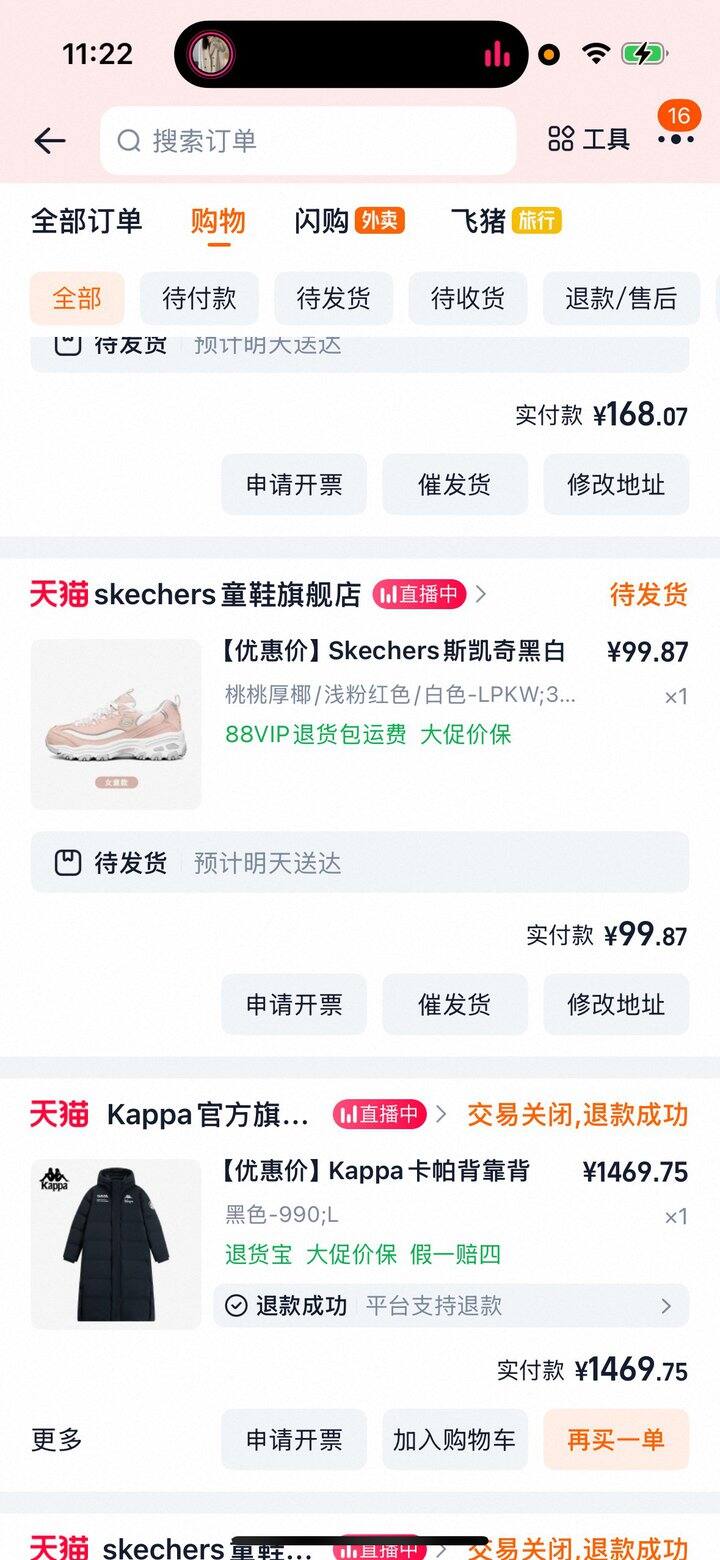Tap the search magnifier in the order search bar

click(128, 141)
